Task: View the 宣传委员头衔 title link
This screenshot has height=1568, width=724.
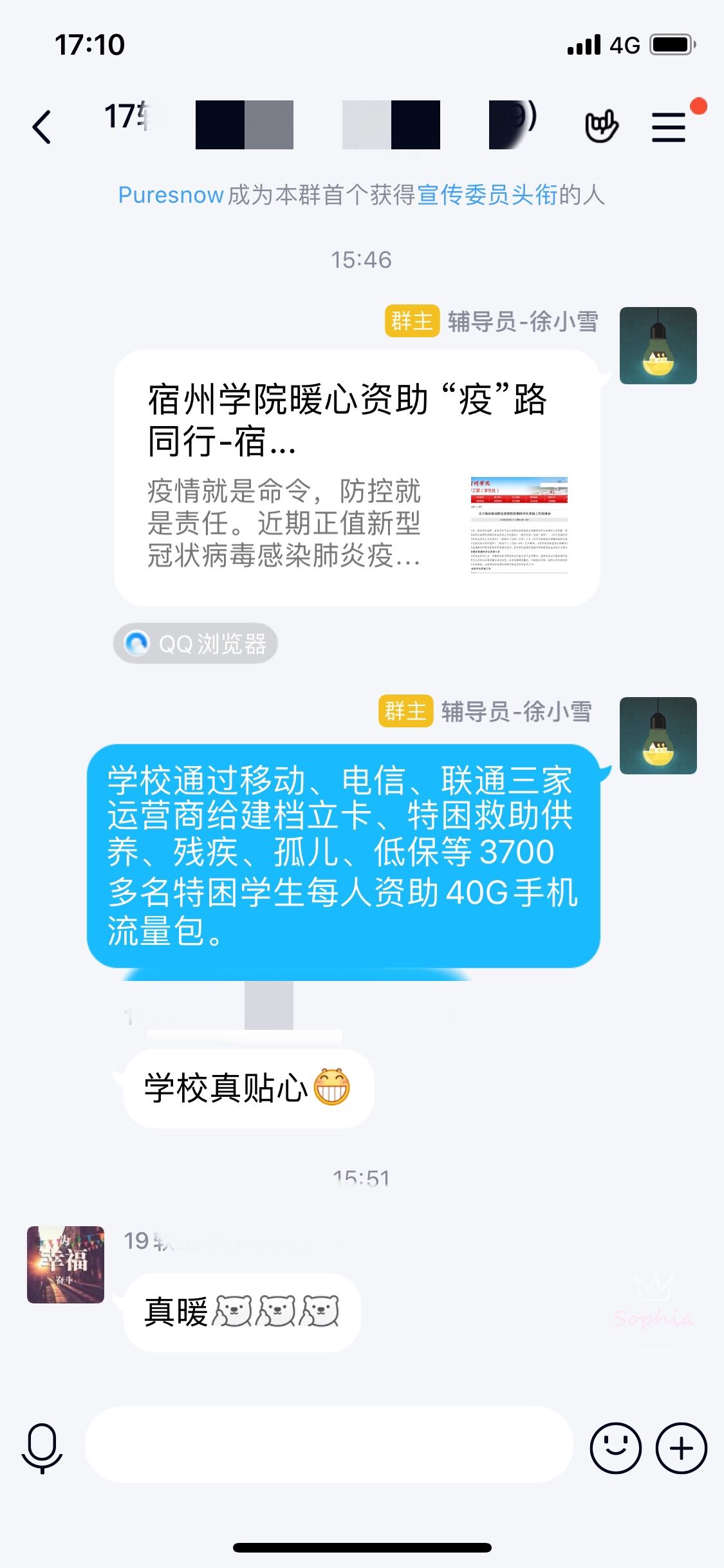Action: [x=487, y=195]
